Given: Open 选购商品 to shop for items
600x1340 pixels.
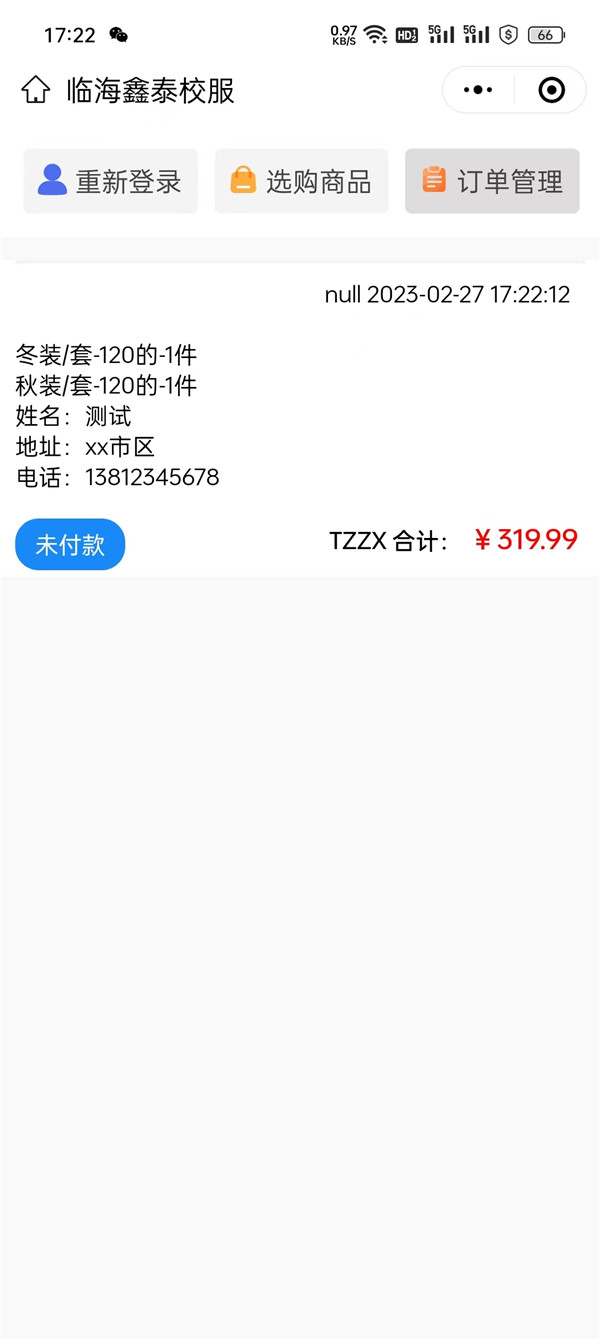Looking at the screenshot, I should click(301, 181).
